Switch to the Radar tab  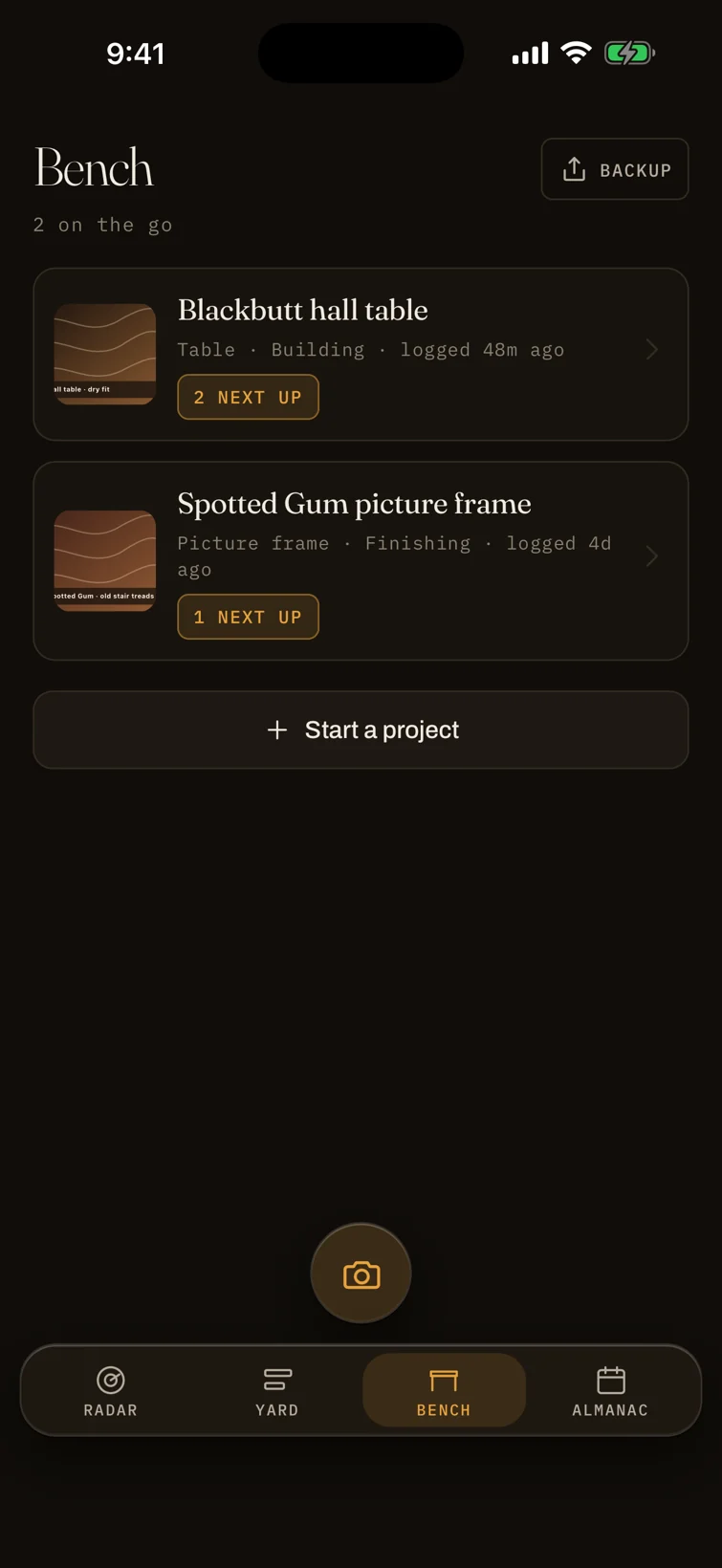coord(111,1391)
